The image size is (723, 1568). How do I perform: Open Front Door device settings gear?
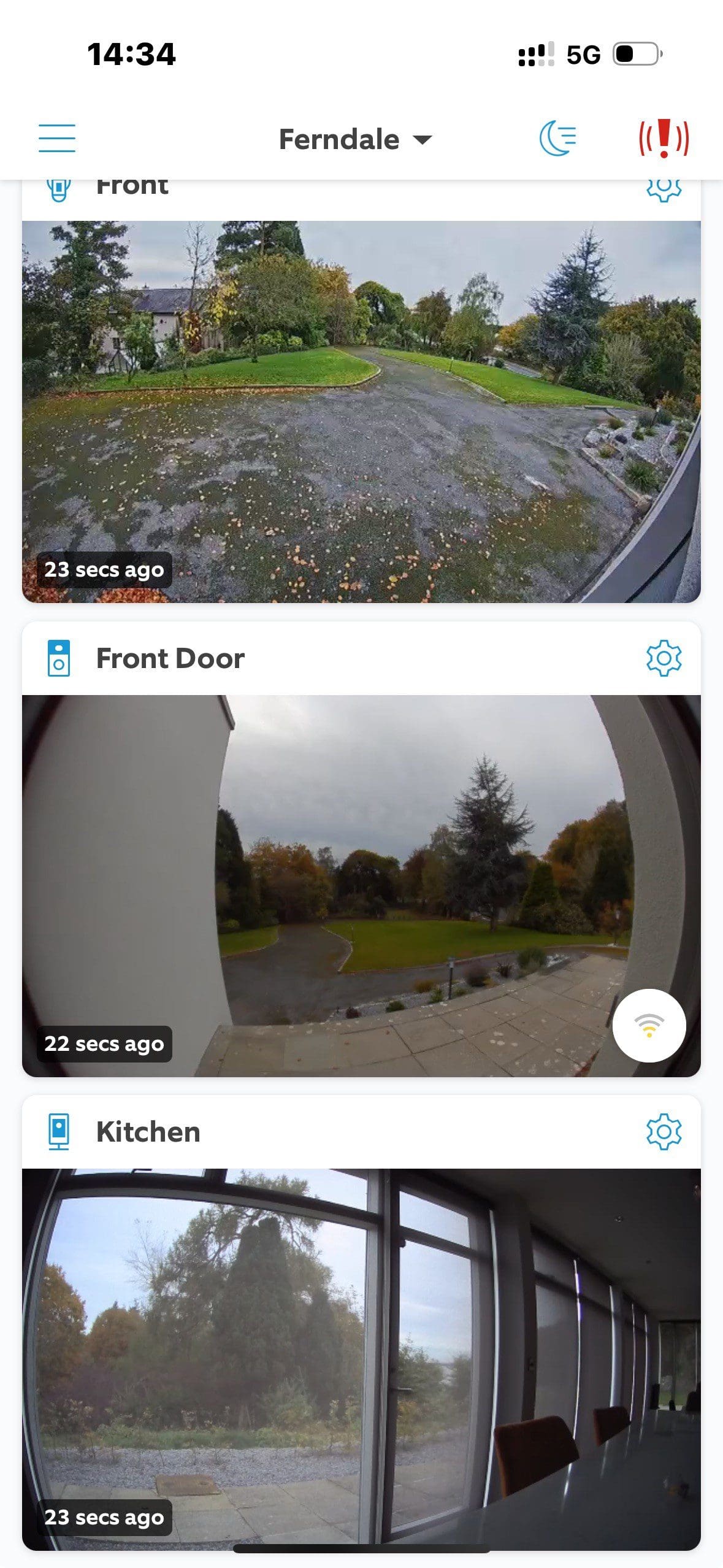click(664, 658)
